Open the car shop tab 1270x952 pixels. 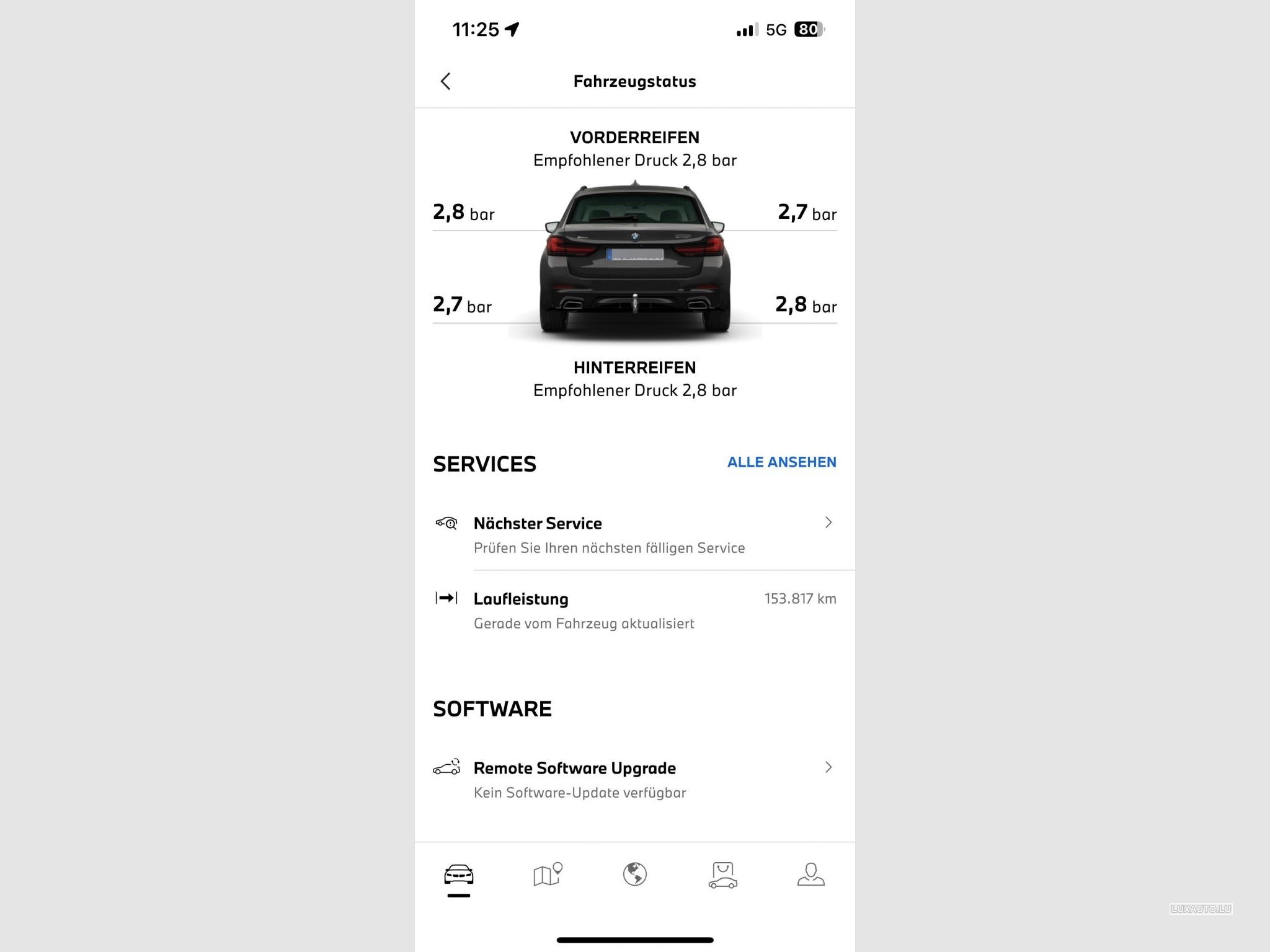[723, 875]
